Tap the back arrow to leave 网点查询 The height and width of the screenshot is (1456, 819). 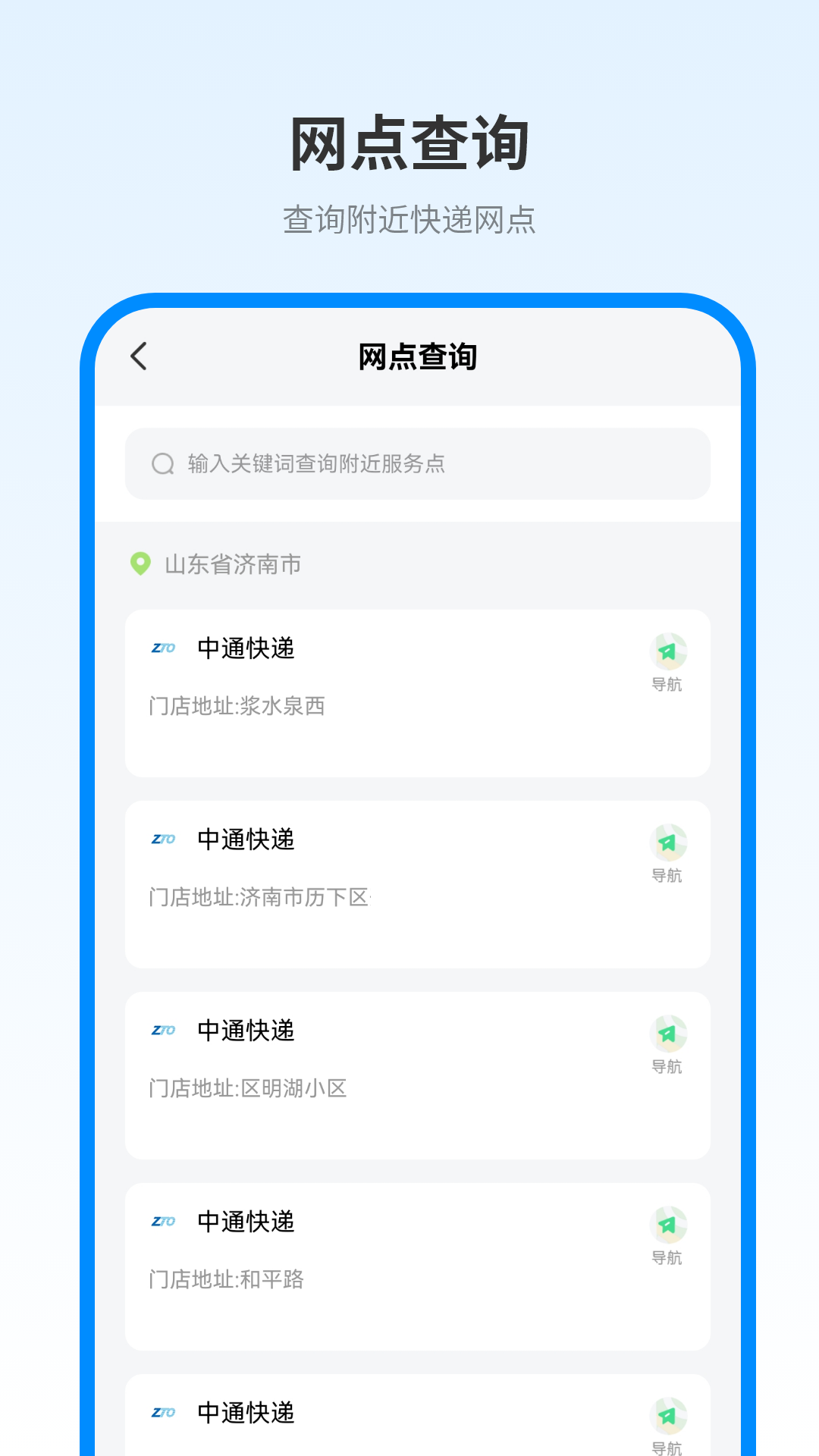click(x=139, y=356)
